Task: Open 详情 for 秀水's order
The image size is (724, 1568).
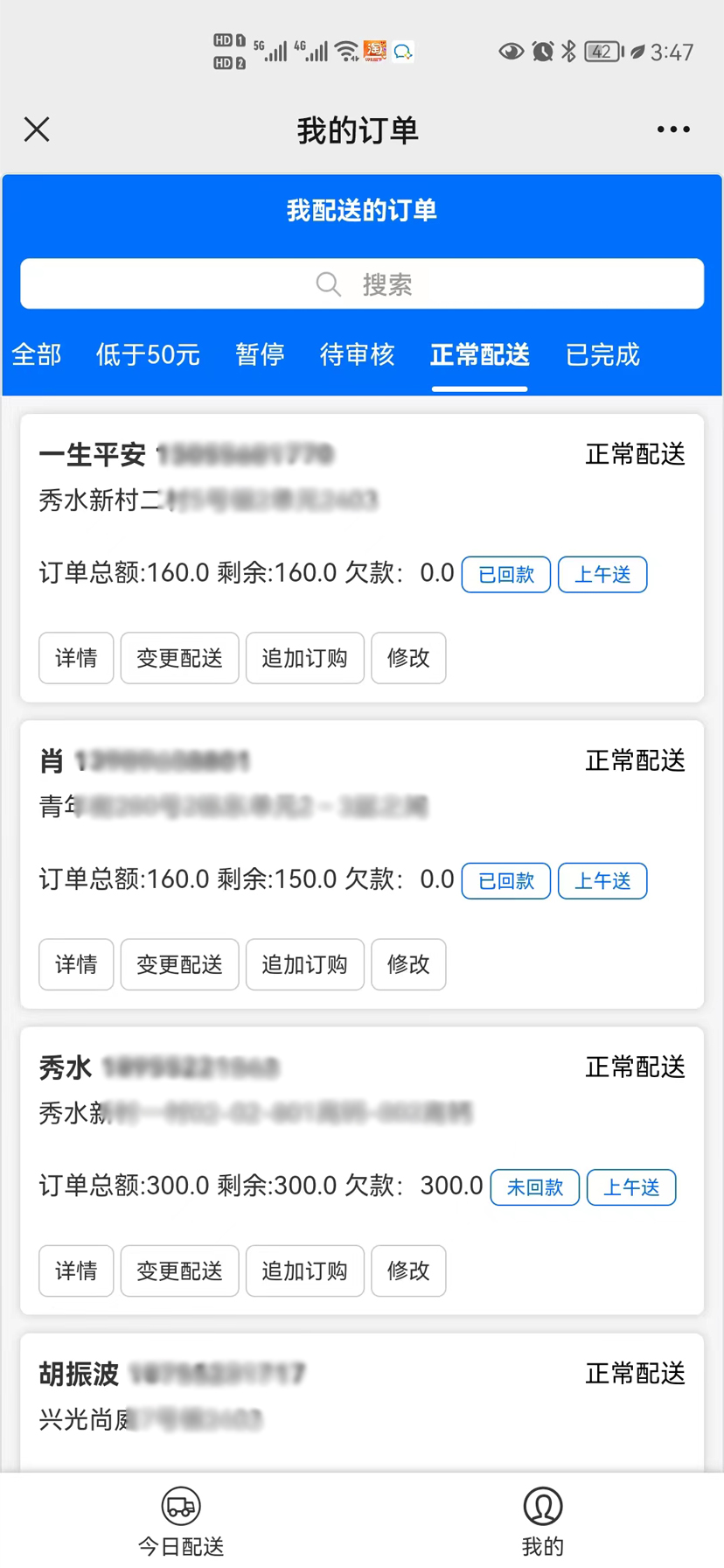Action: point(76,1270)
